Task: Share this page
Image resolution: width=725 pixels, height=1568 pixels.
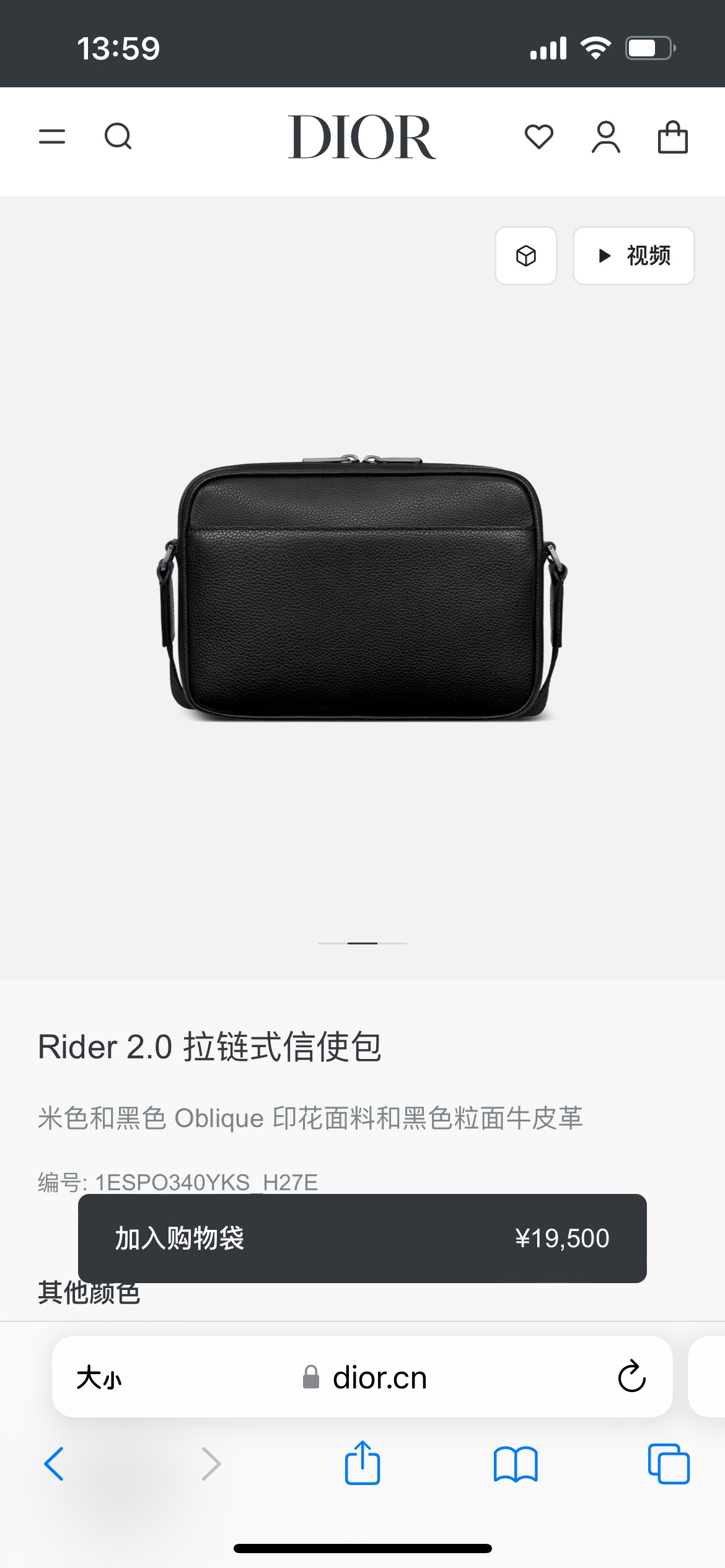Action: pos(362,1464)
